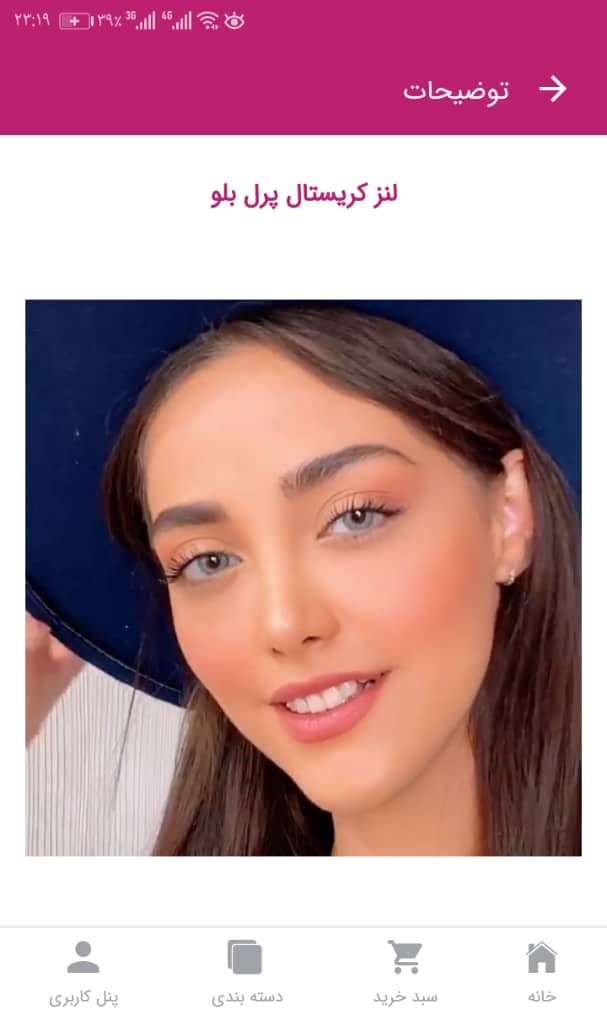The width and height of the screenshot is (607, 1018).
Task: Switch to the دسته بندی categories tab
Action: [x=246, y=971]
